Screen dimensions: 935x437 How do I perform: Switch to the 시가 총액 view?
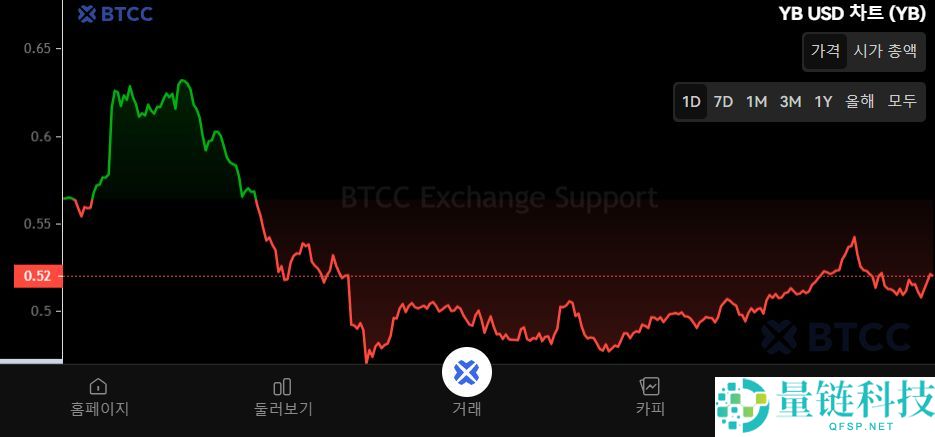(x=884, y=51)
